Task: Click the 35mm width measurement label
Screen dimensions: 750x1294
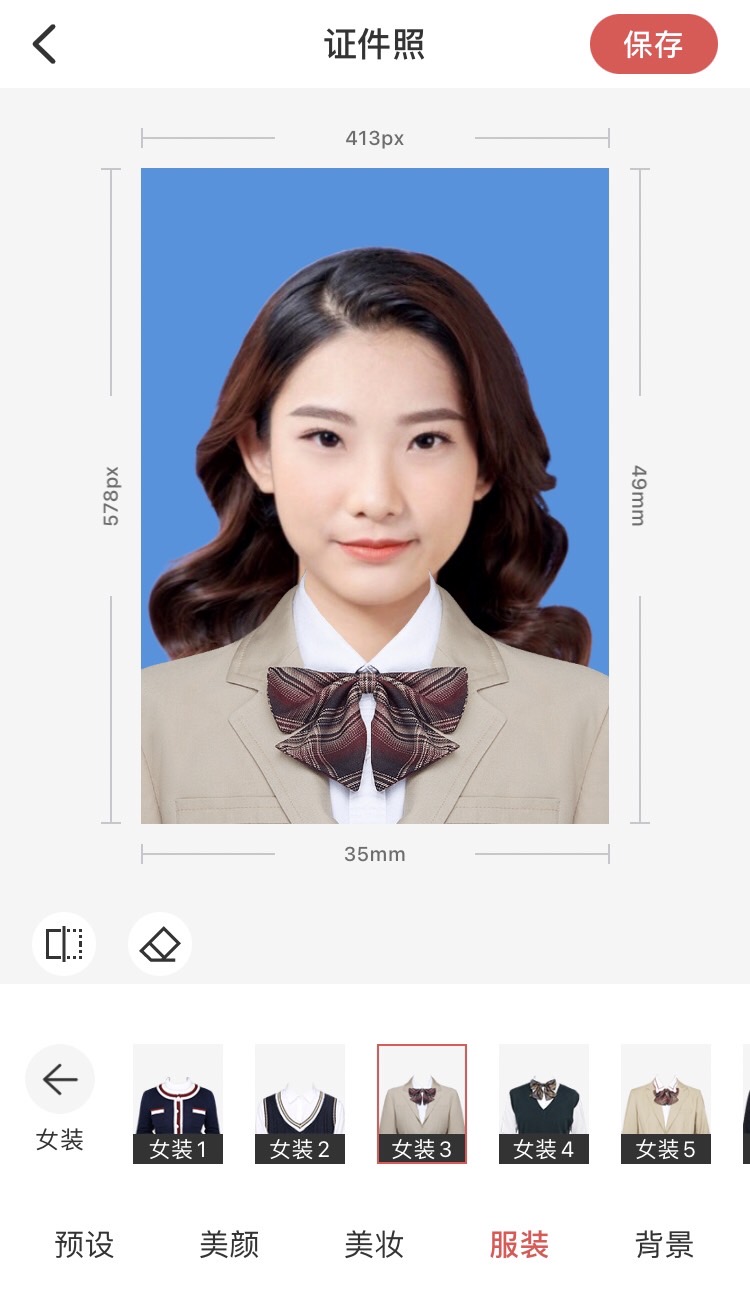Action: click(x=375, y=854)
